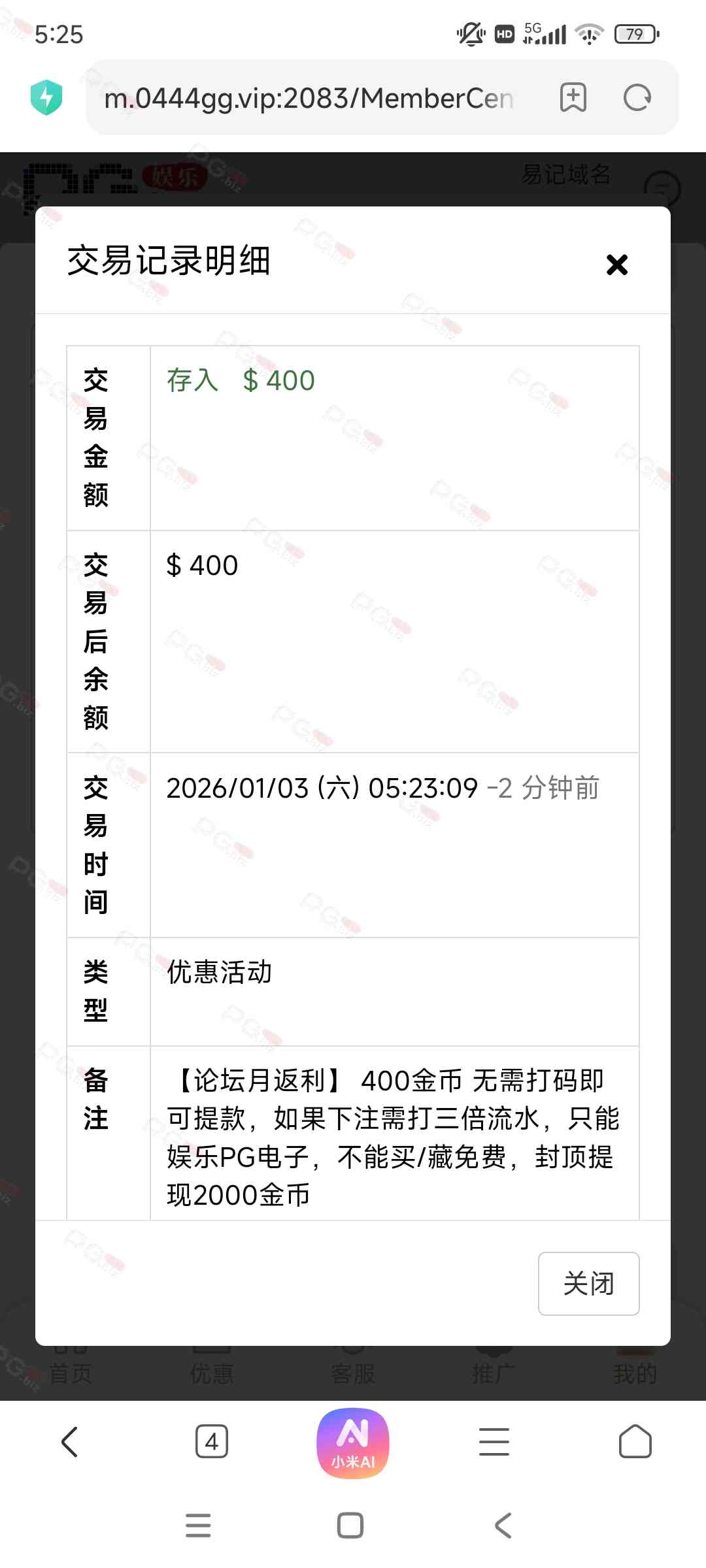Open the browser security shield
Screen dimensions: 706x1568
click(46, 98)
